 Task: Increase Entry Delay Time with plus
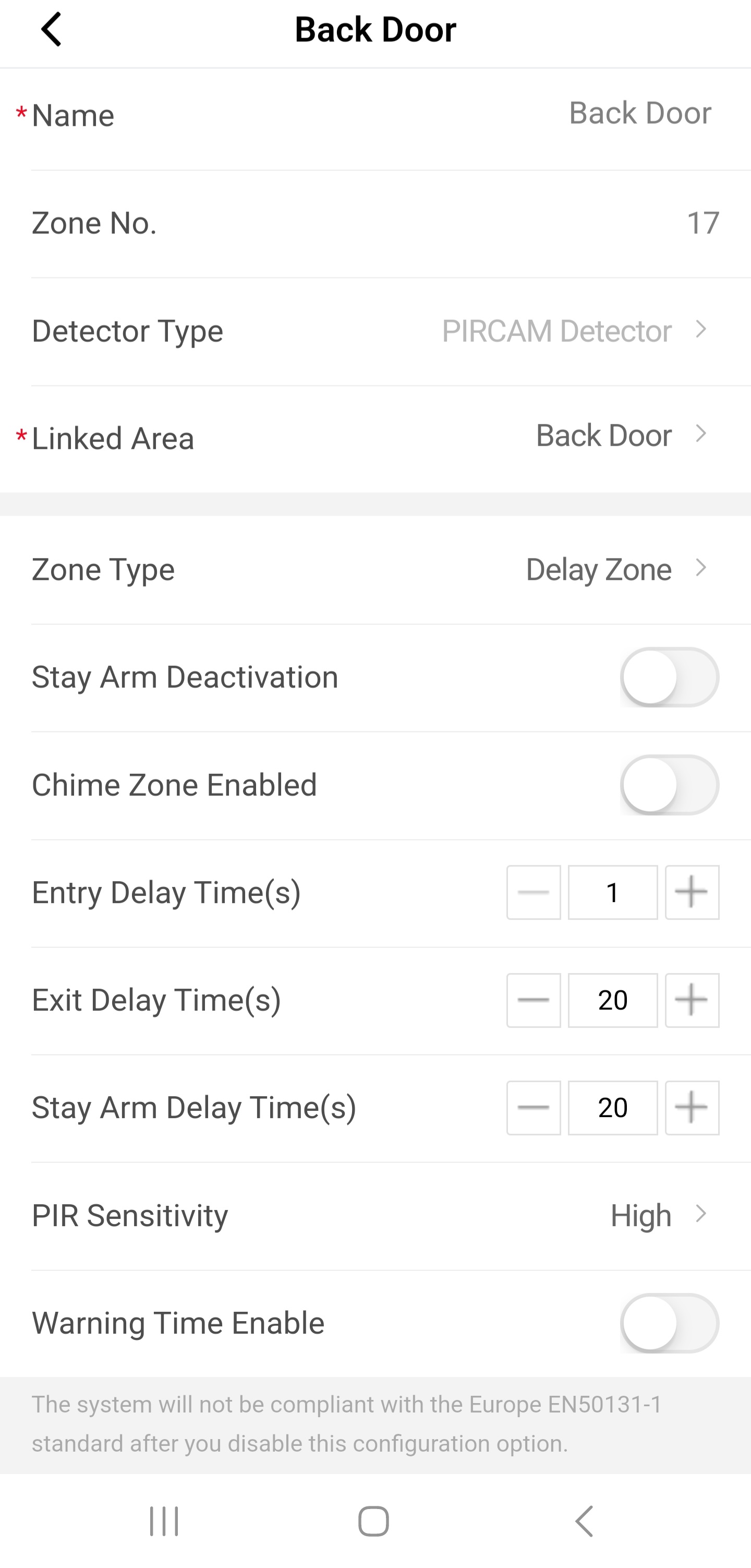692,892
